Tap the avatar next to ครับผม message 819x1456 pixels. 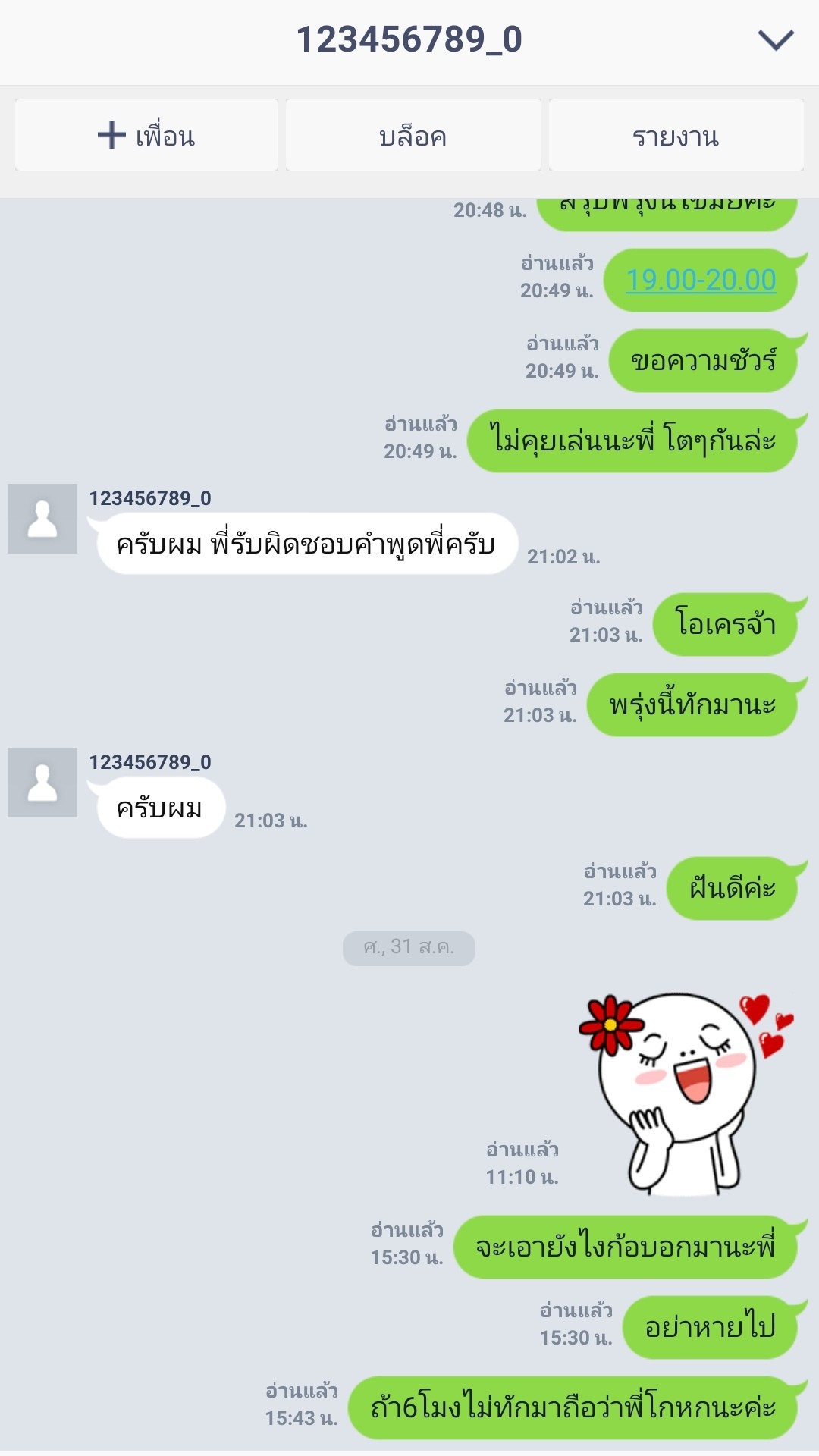coord(42,783)
